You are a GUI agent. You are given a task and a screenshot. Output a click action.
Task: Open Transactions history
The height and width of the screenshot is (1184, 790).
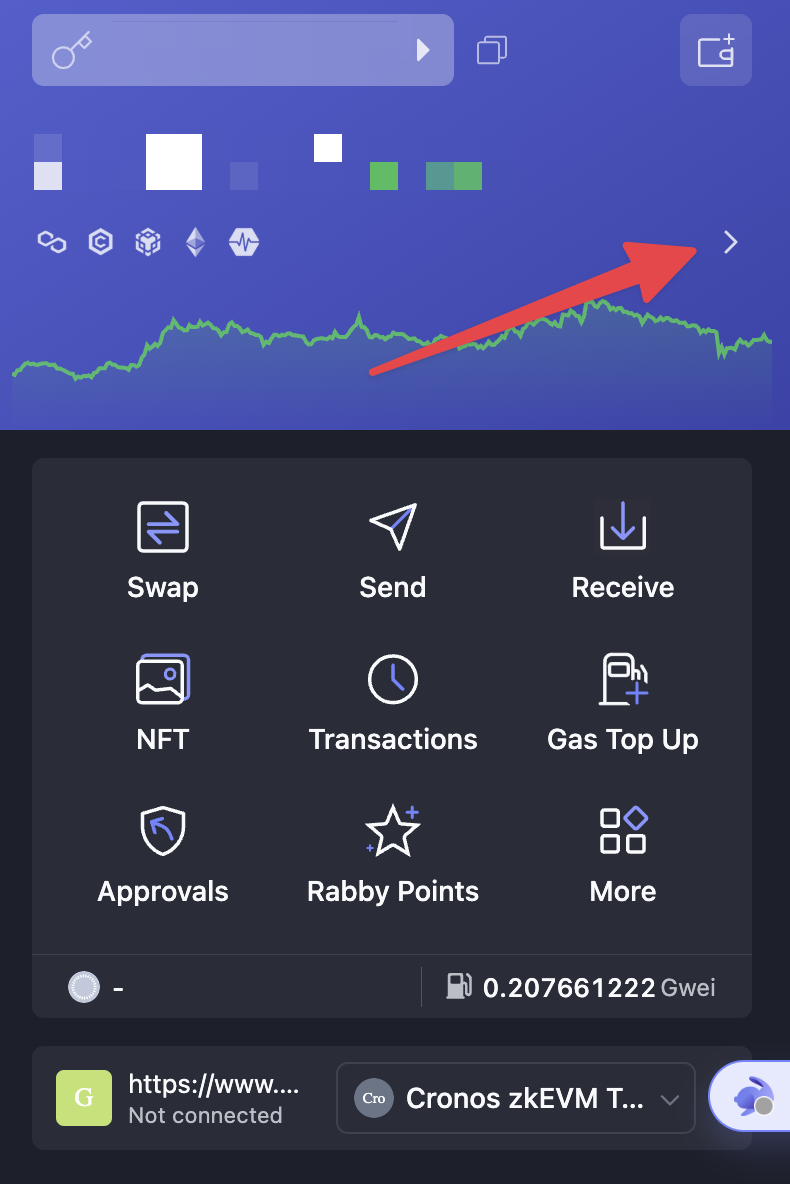click(393, 703)
